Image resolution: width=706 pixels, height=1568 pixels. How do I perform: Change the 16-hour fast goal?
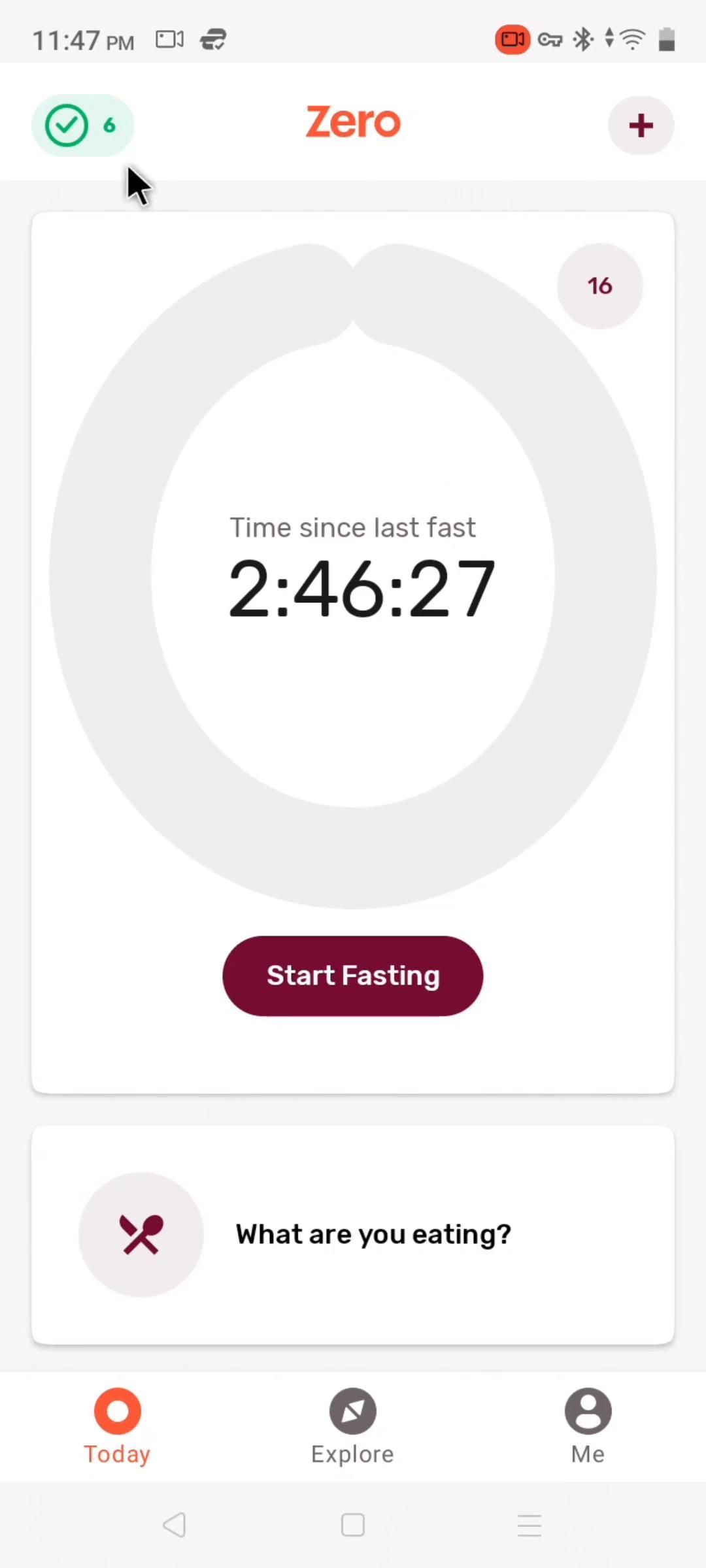coord(599,286)
